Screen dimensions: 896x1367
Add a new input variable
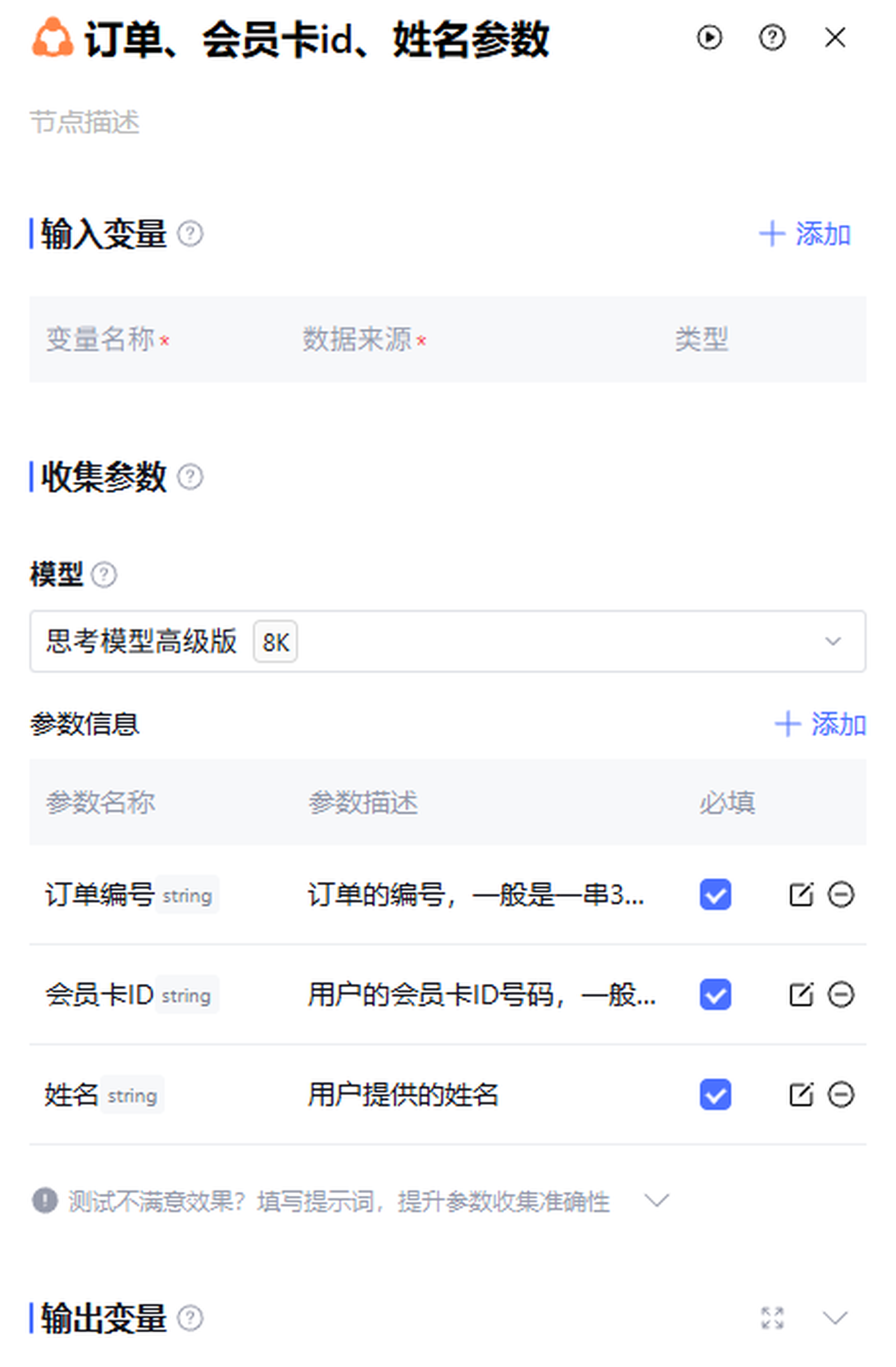pyautogui.click(x=804, y=234)
